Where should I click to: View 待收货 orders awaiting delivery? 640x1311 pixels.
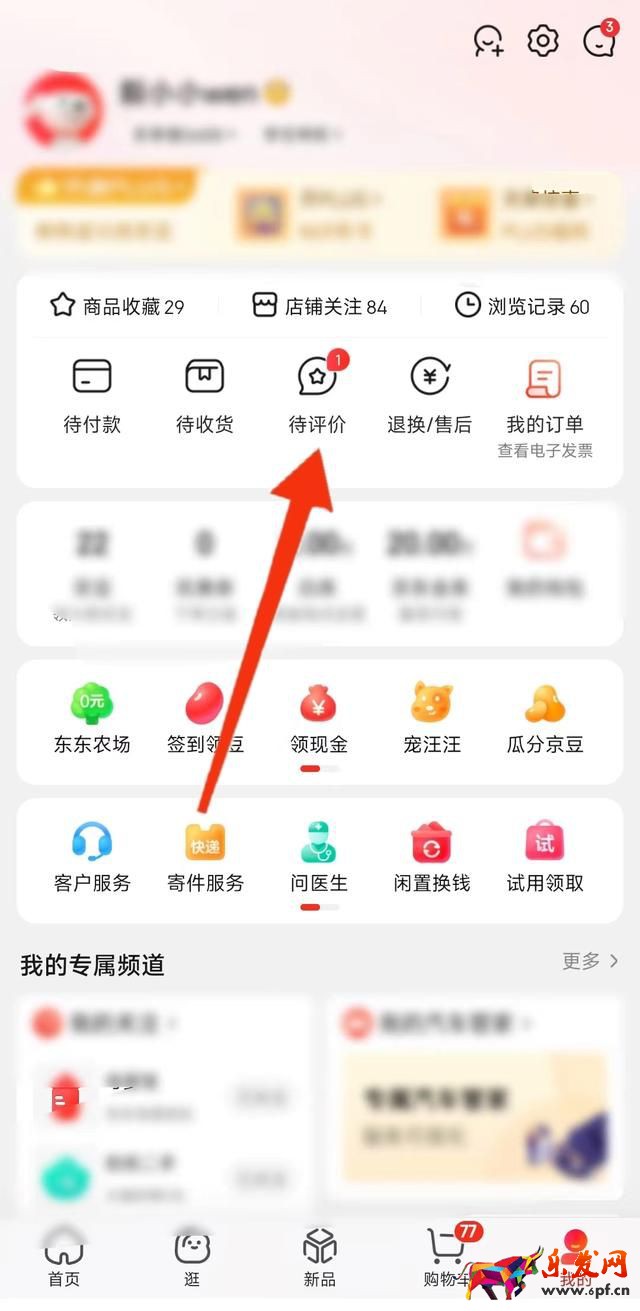point(205,395)
